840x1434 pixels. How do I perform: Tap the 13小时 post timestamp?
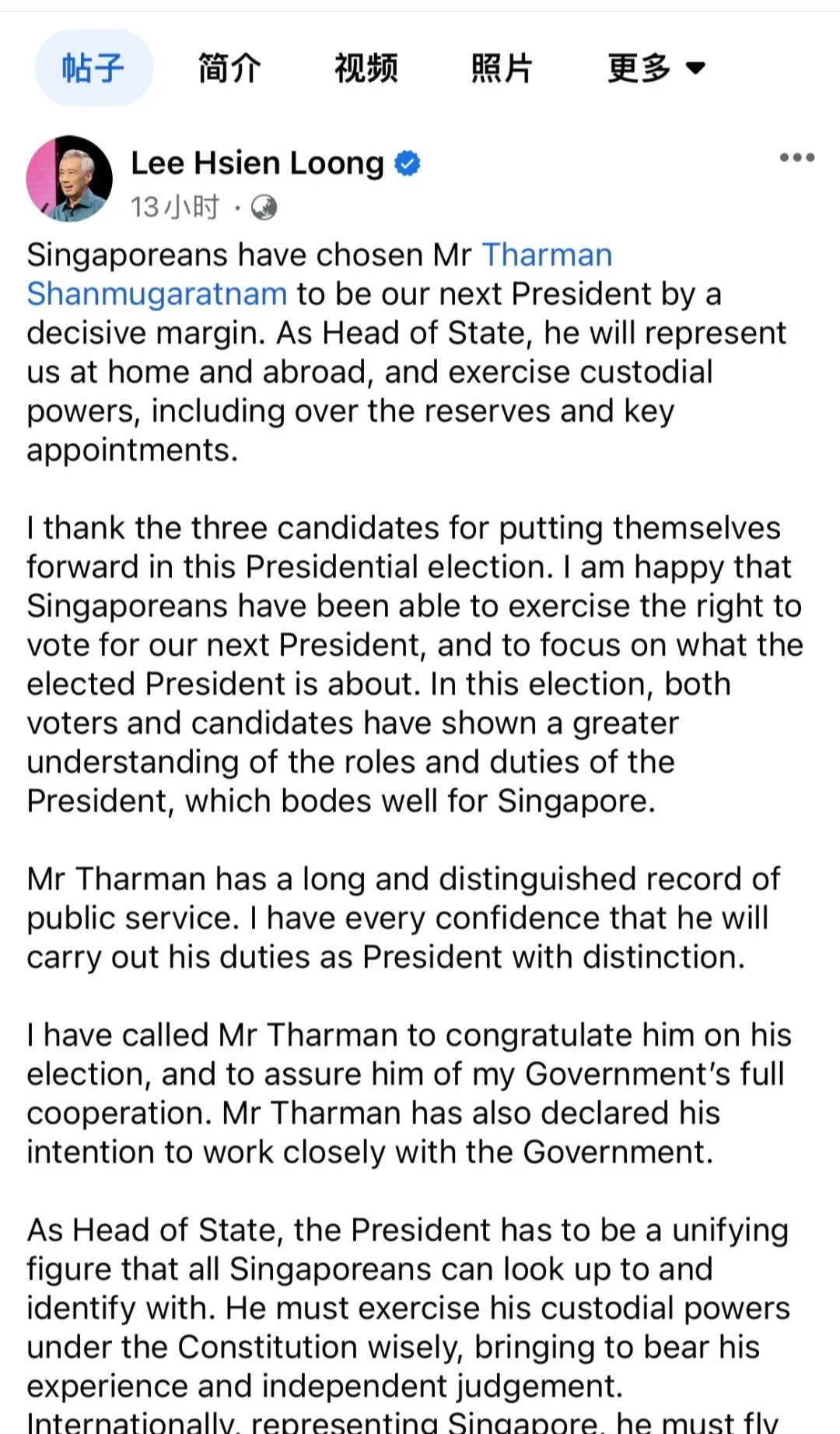174,207
